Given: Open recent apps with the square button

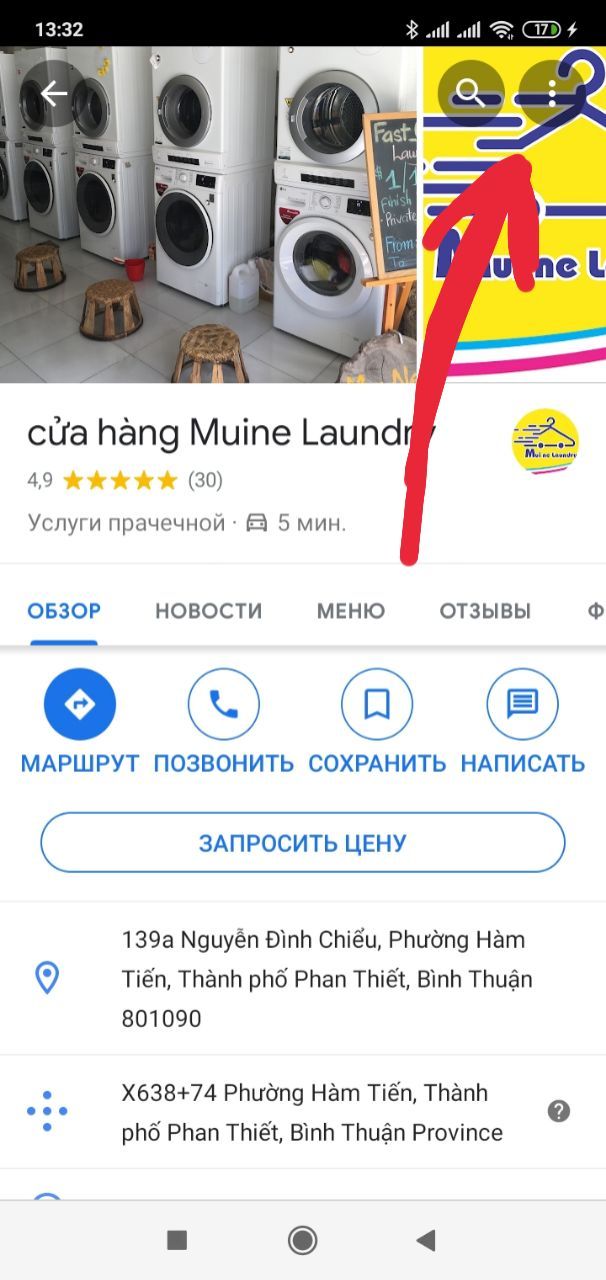Looking at the screenshot, I should pyautogui.click(x=177, y=1241).
